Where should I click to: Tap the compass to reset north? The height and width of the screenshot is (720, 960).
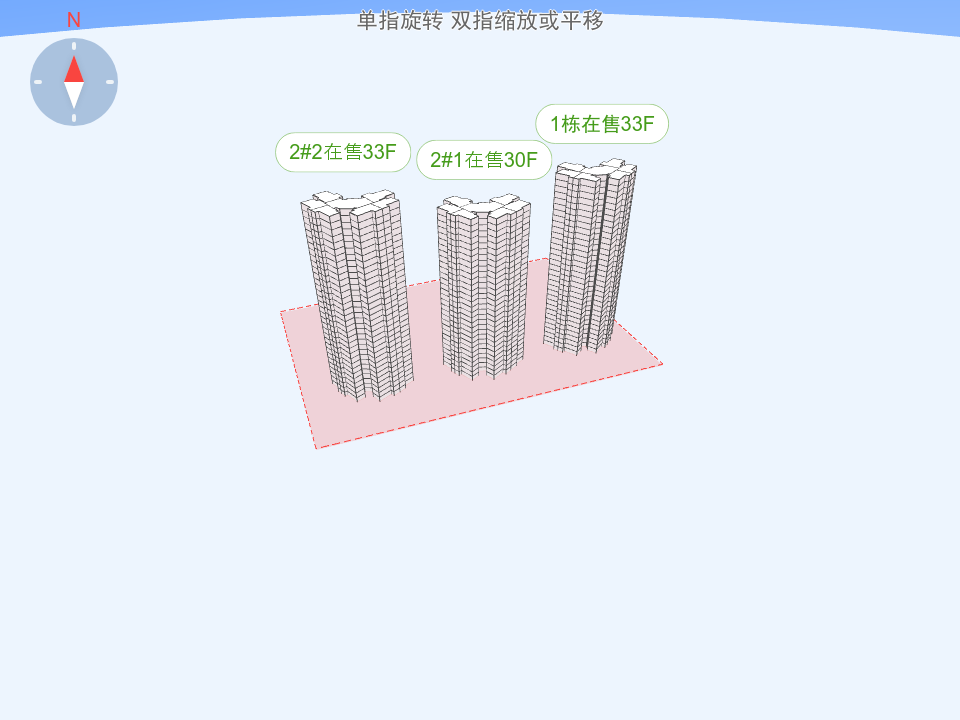click(74, 82)
